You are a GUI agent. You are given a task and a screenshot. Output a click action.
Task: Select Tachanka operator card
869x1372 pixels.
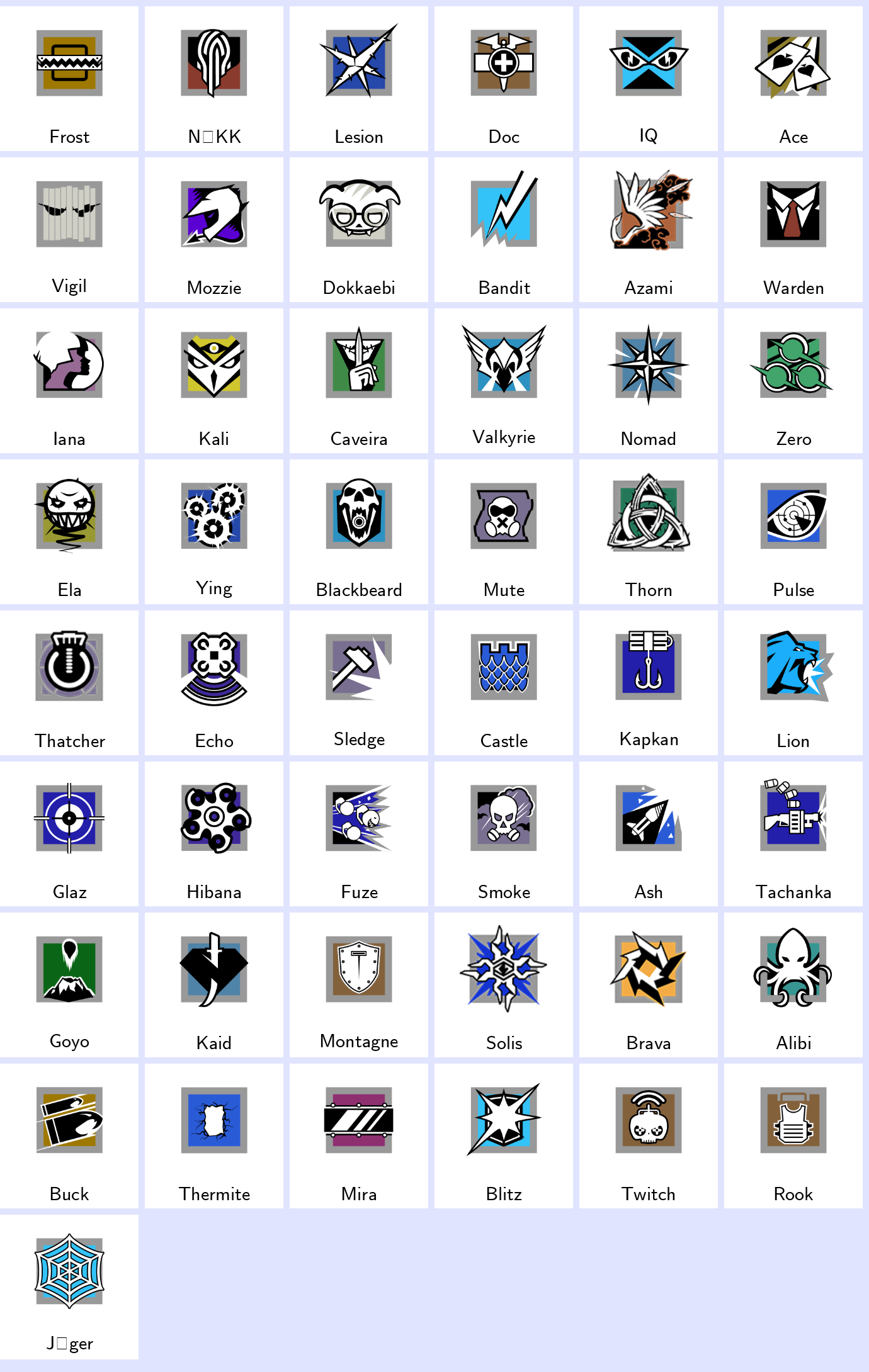point(793,834)
